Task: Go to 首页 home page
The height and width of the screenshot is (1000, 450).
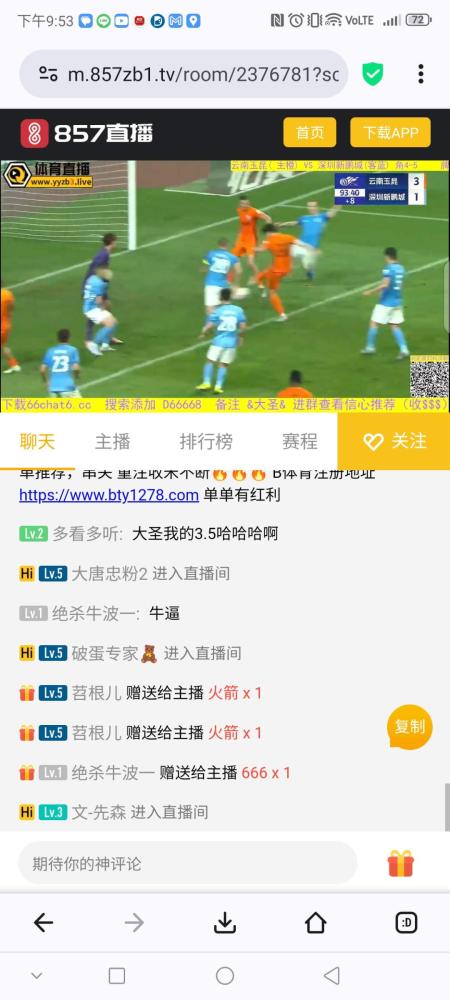Action: (310, 133)
